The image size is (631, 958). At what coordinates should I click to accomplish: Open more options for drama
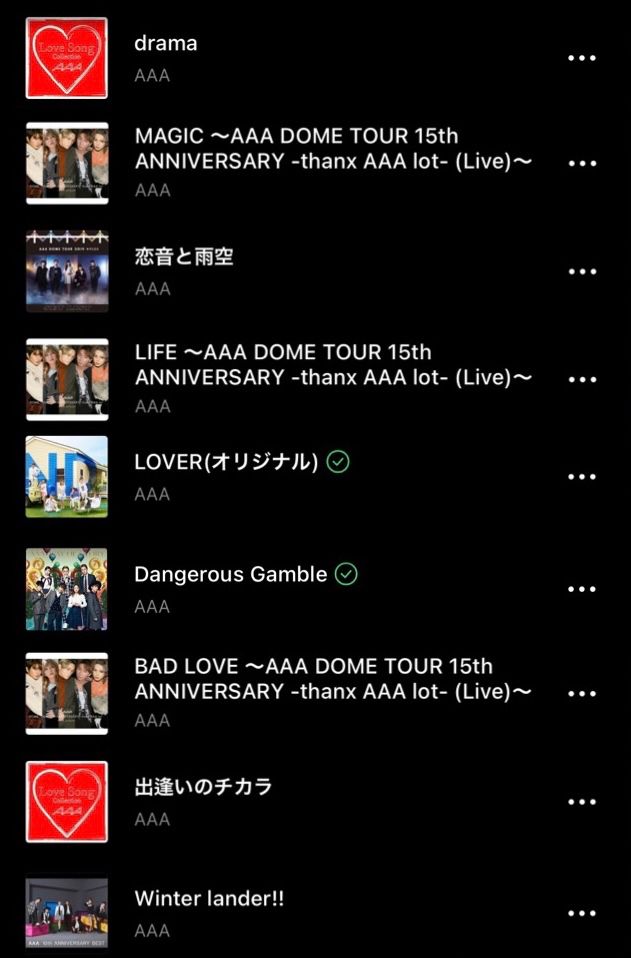click(x=581, y=58)
